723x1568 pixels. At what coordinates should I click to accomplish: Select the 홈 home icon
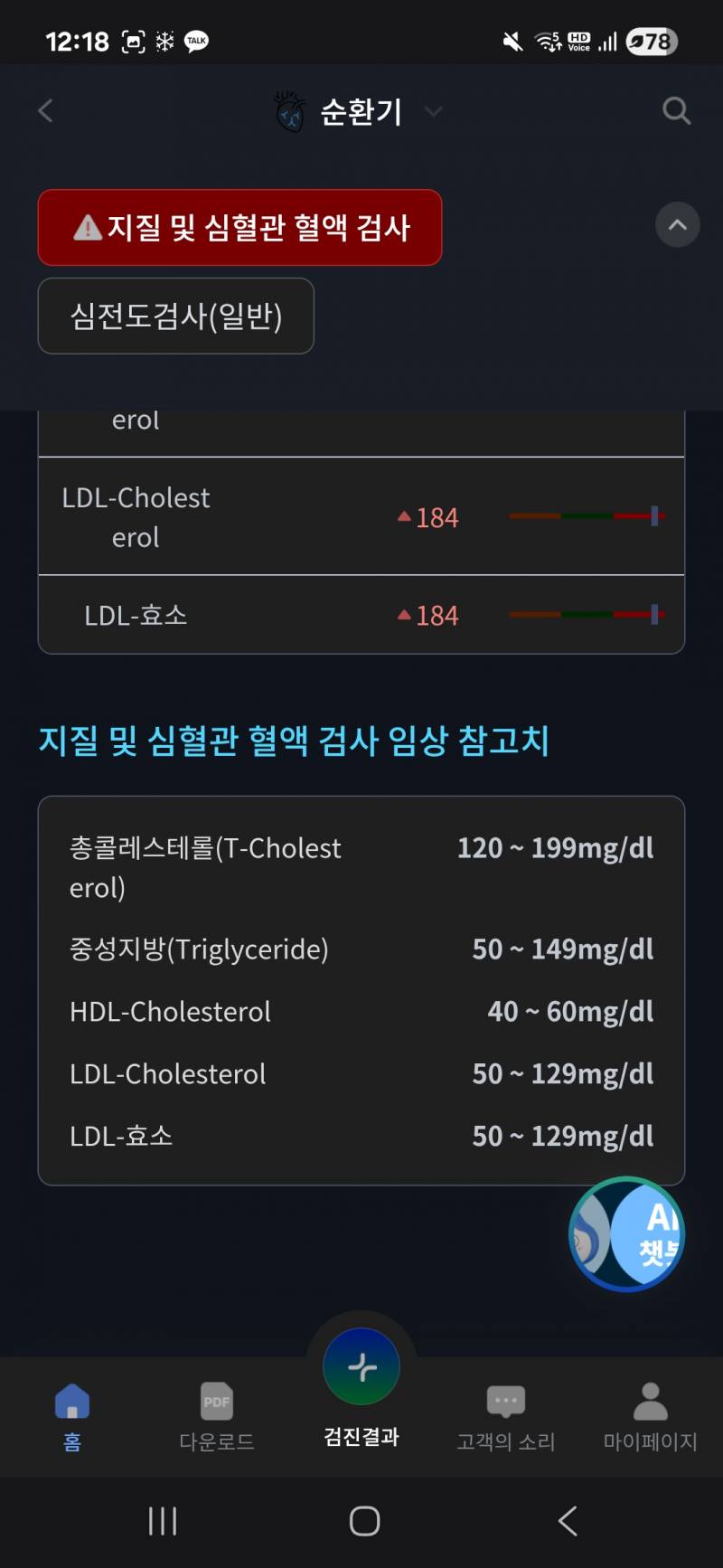(71, 1398)
